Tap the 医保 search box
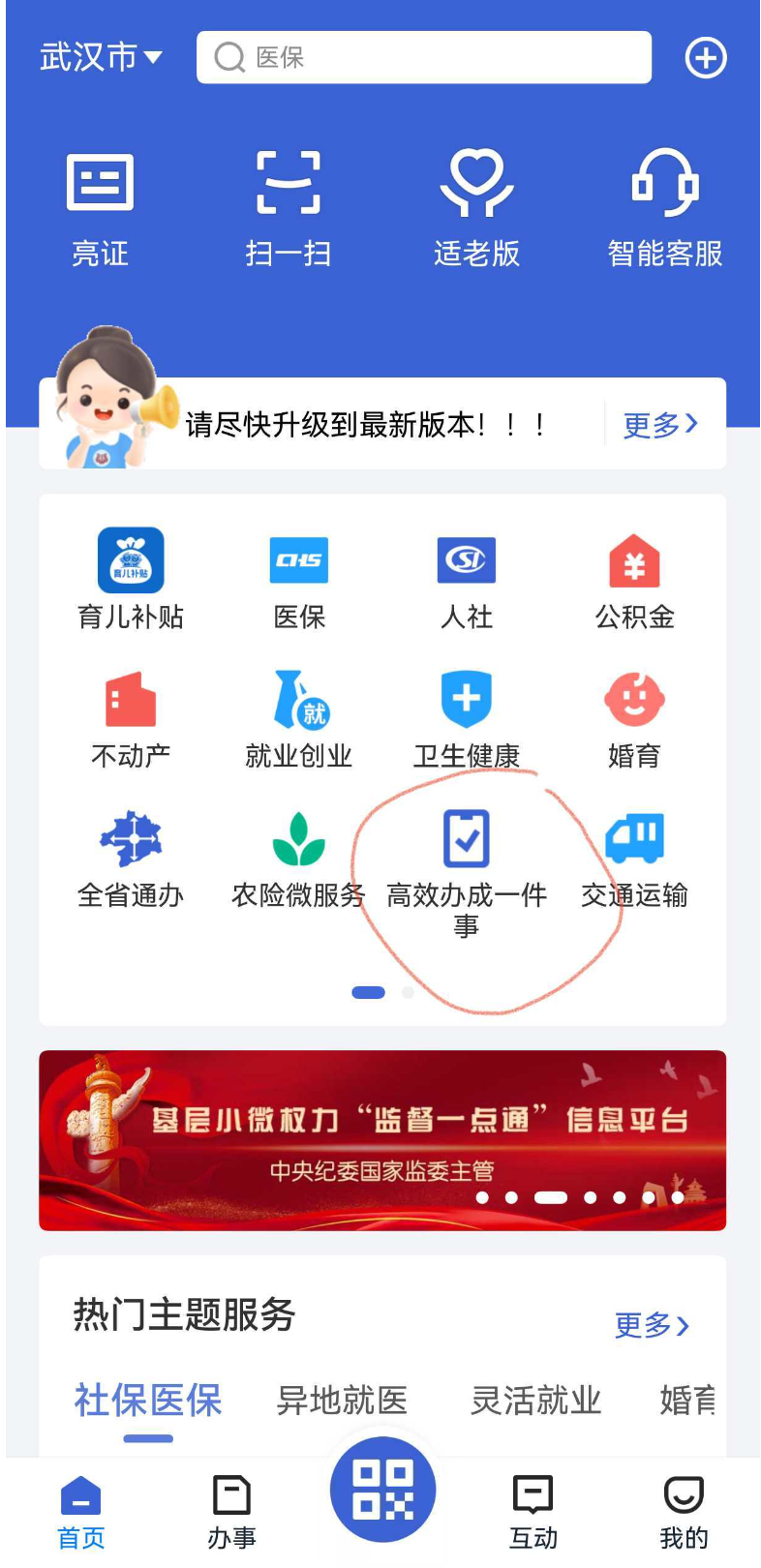 click(424, 57)
